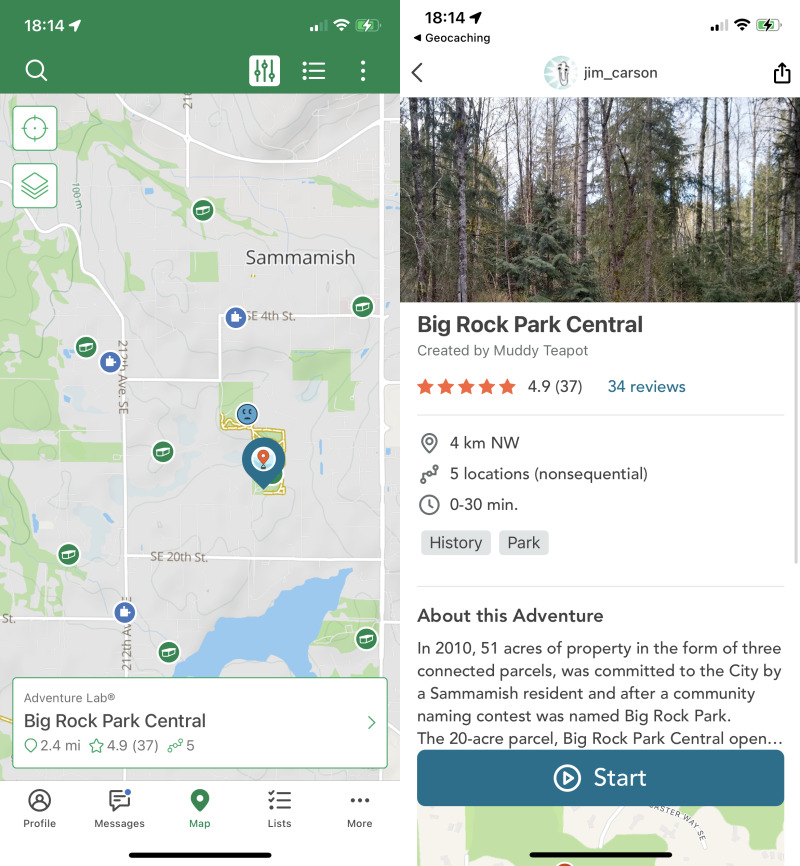Share this adventure

[782, 72]
